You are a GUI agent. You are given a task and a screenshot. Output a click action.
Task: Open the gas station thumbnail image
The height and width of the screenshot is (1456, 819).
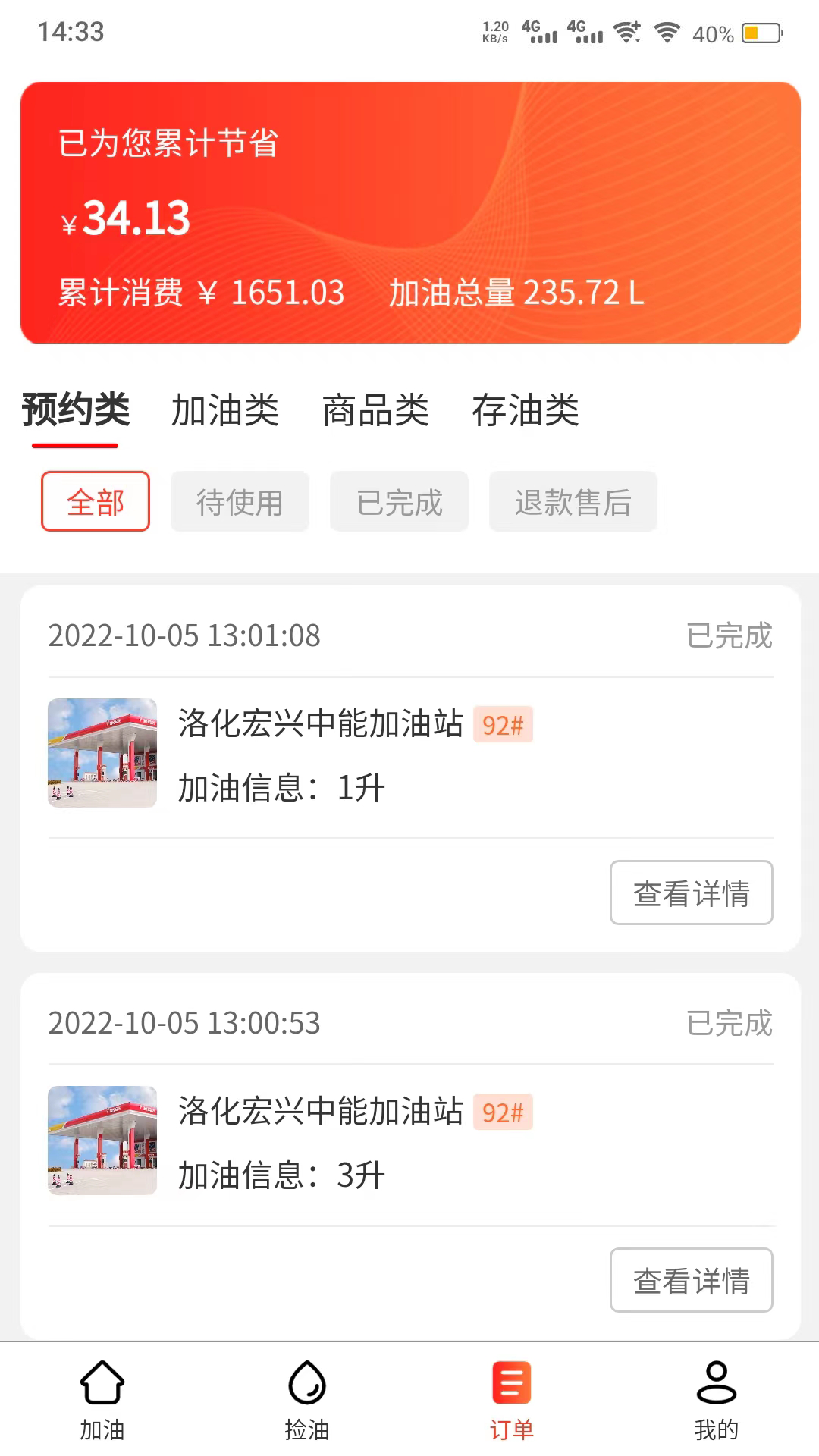click(x=102, y=753)
